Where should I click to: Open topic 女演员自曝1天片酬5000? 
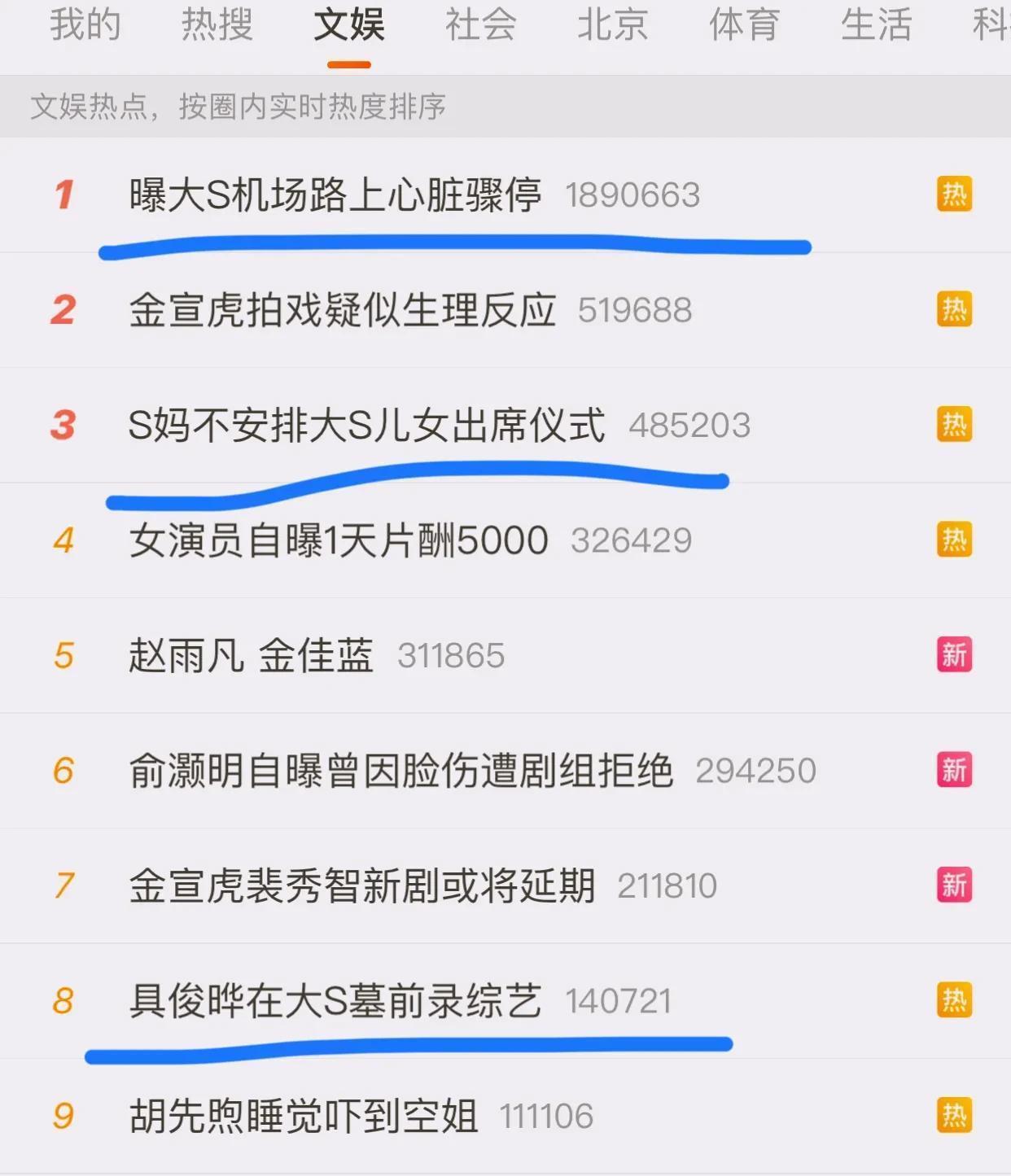pyautogui.click(x=338, y=540)
